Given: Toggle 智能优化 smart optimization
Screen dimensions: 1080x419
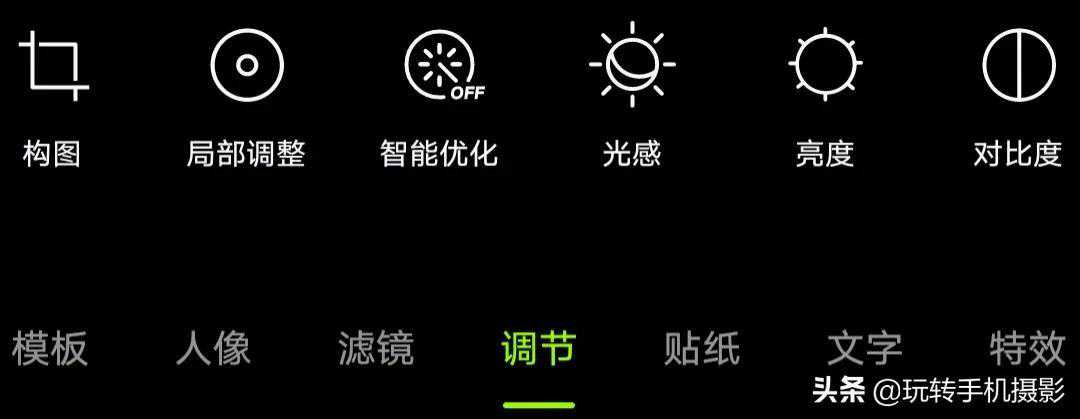Looking at the screenshot, I should (439, 65).
